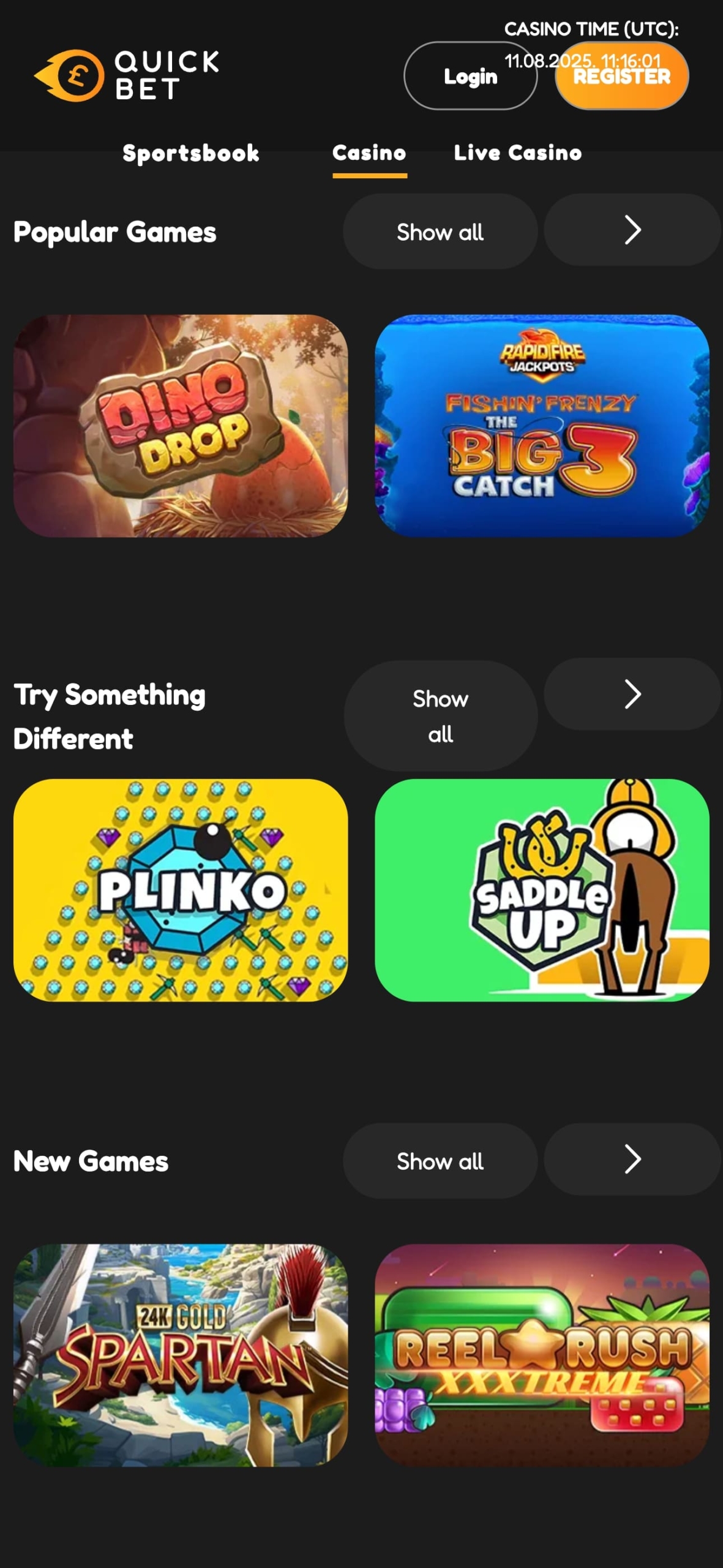Select the Casino tab
This screenshot has height=1568, width=723.
coord(369,153)
